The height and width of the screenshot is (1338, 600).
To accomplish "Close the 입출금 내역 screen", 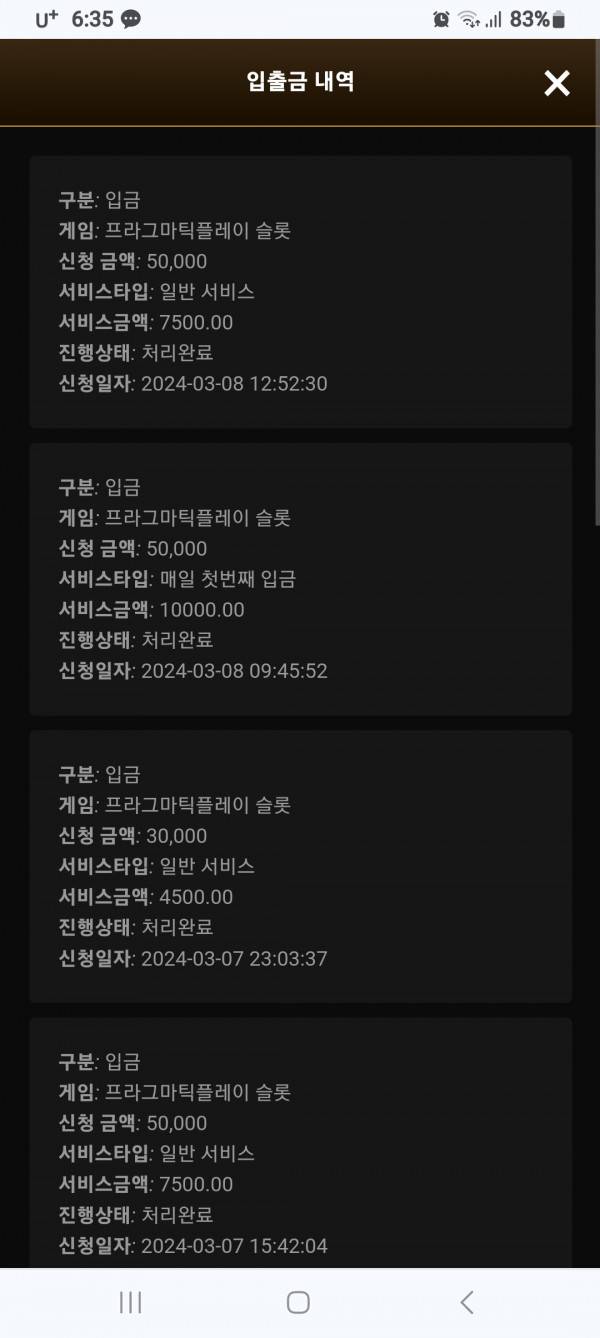I will (556, 84).
